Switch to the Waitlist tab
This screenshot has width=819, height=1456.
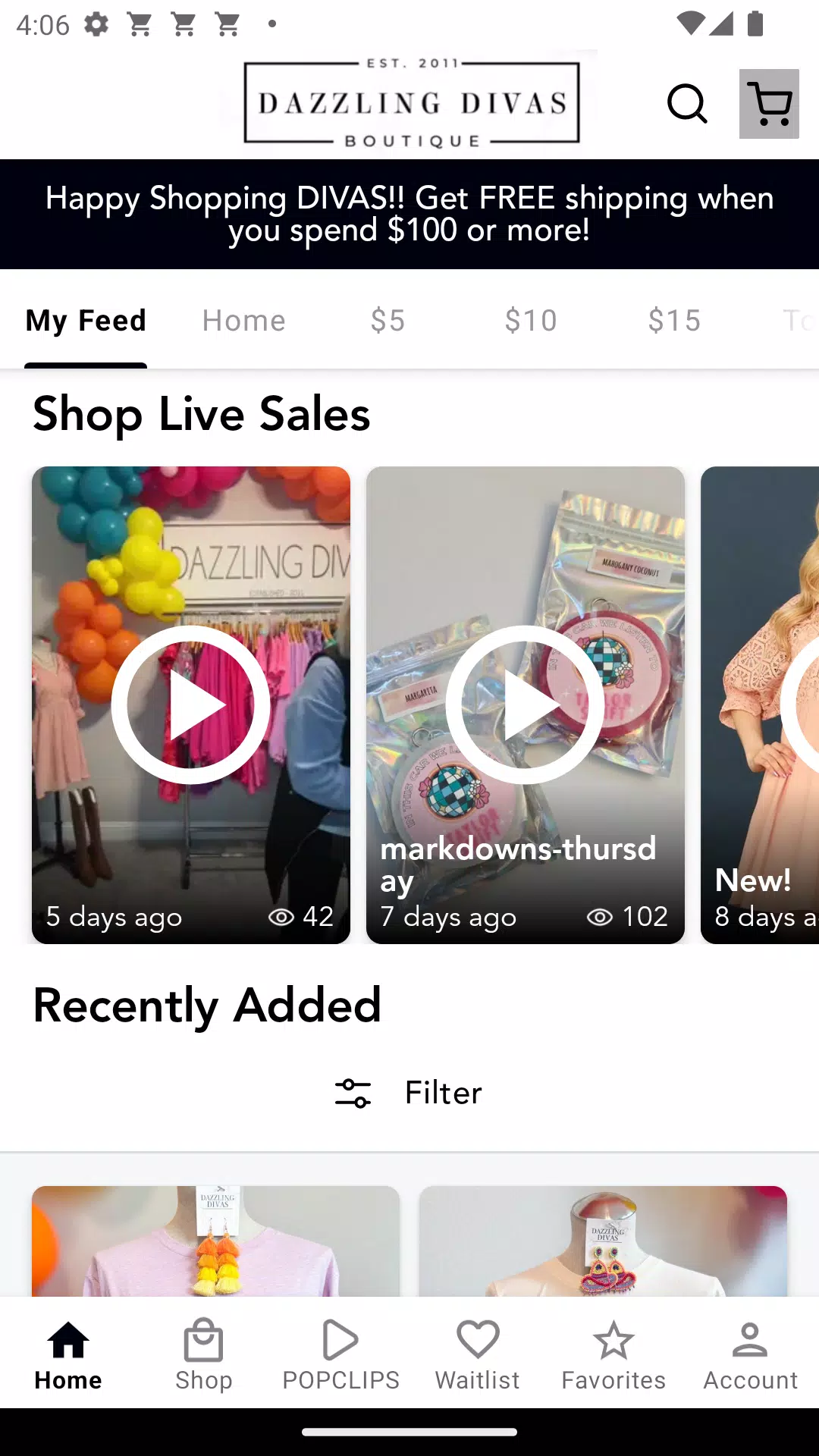click(x=478, y=1354)
